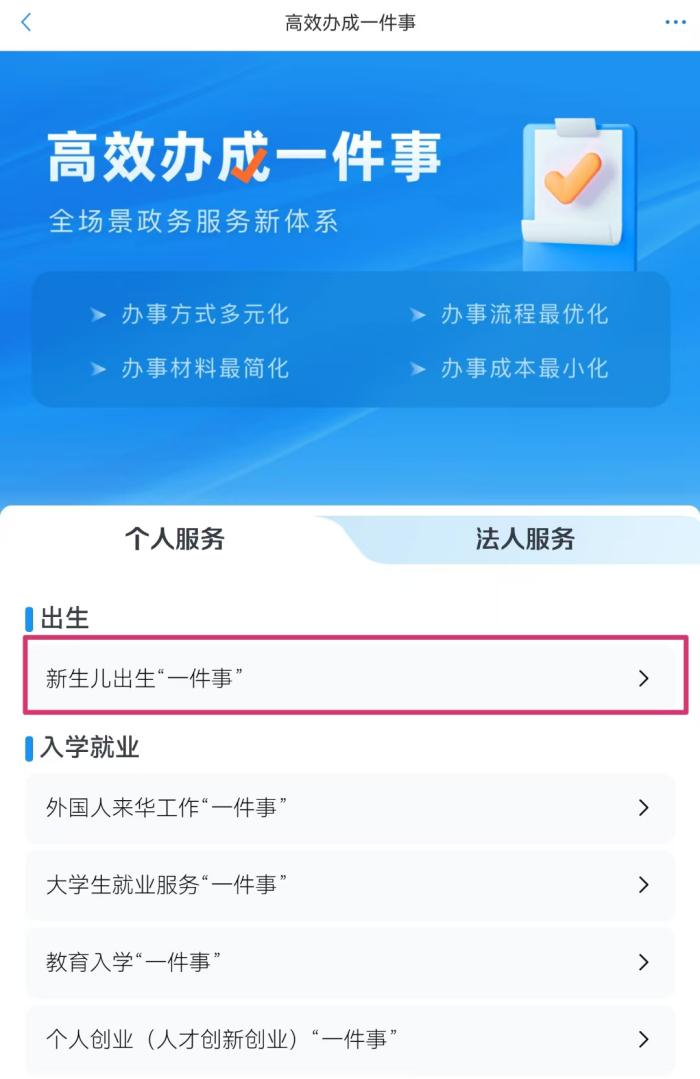The height and width of the screenshot is (1079, 700).
Task: Open 外国人来华工作“一件事” row
Action: point(350,807)
